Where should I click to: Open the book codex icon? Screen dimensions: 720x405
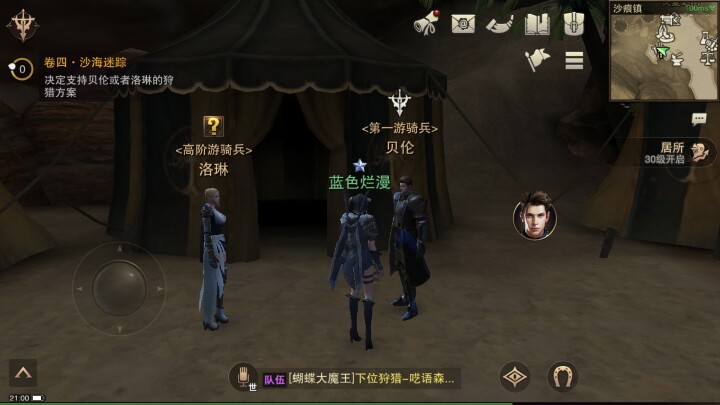click(537, 23)
